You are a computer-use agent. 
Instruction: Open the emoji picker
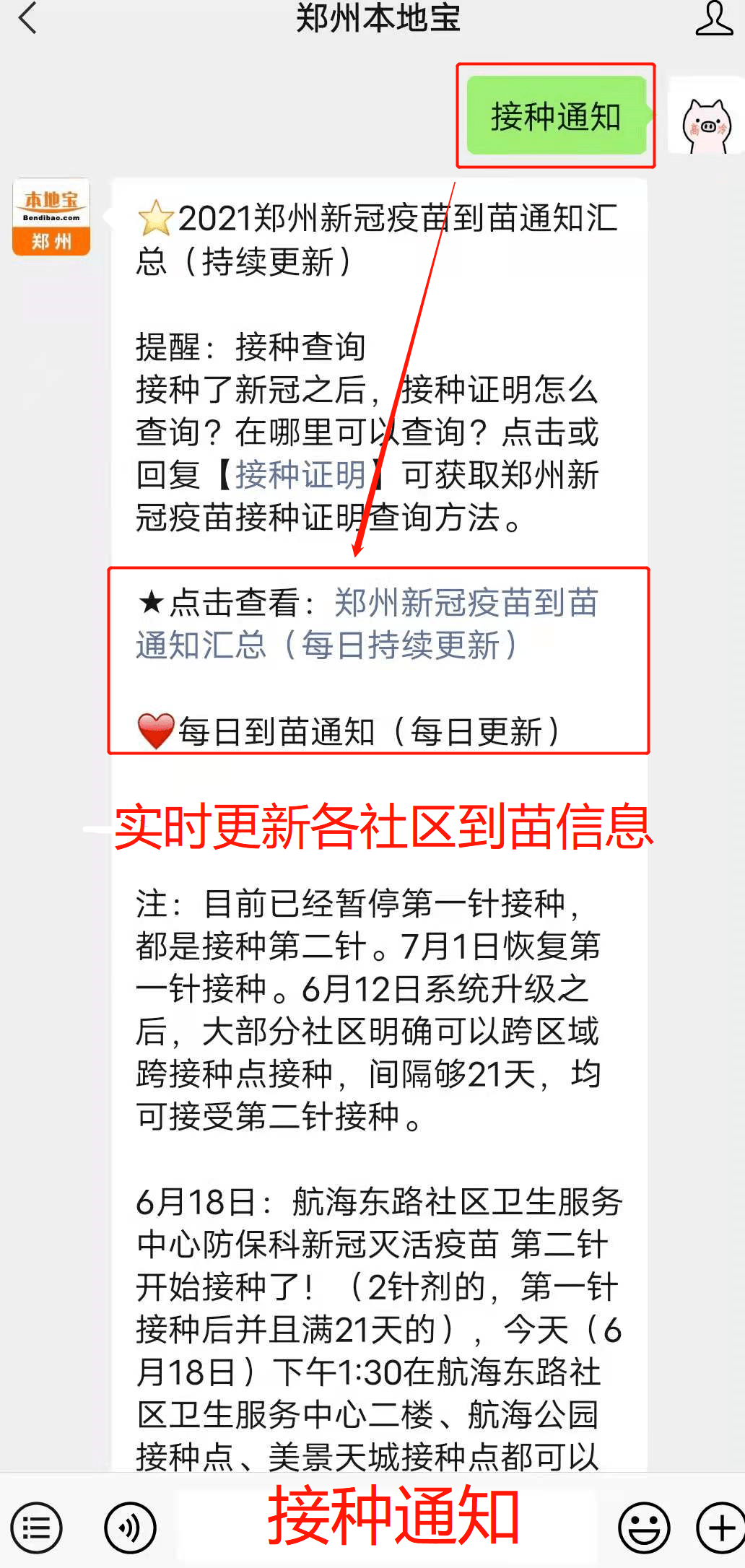point(643,1528)
